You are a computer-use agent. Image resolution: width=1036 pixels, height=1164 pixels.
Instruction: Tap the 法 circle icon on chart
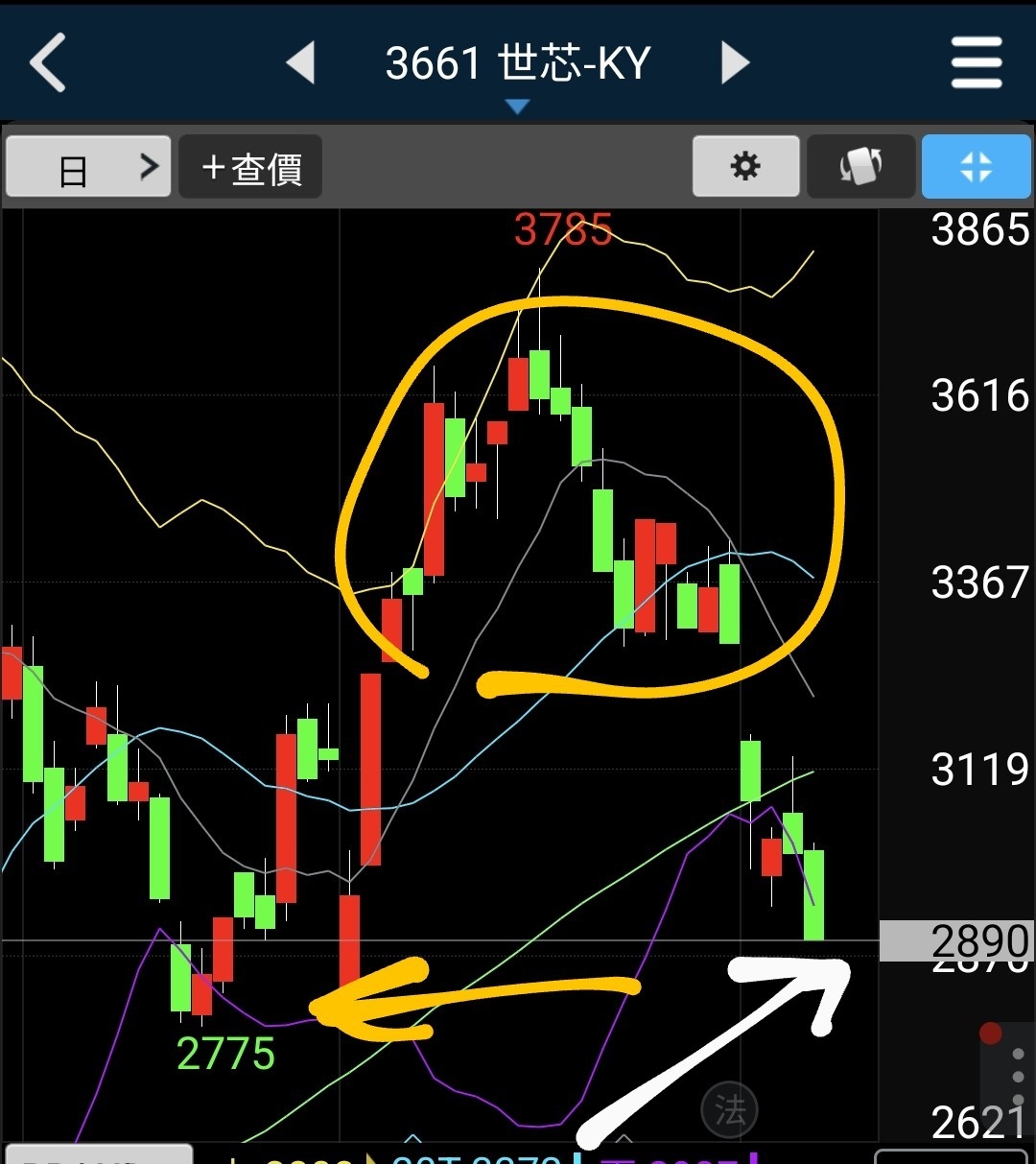[730, 1111]
